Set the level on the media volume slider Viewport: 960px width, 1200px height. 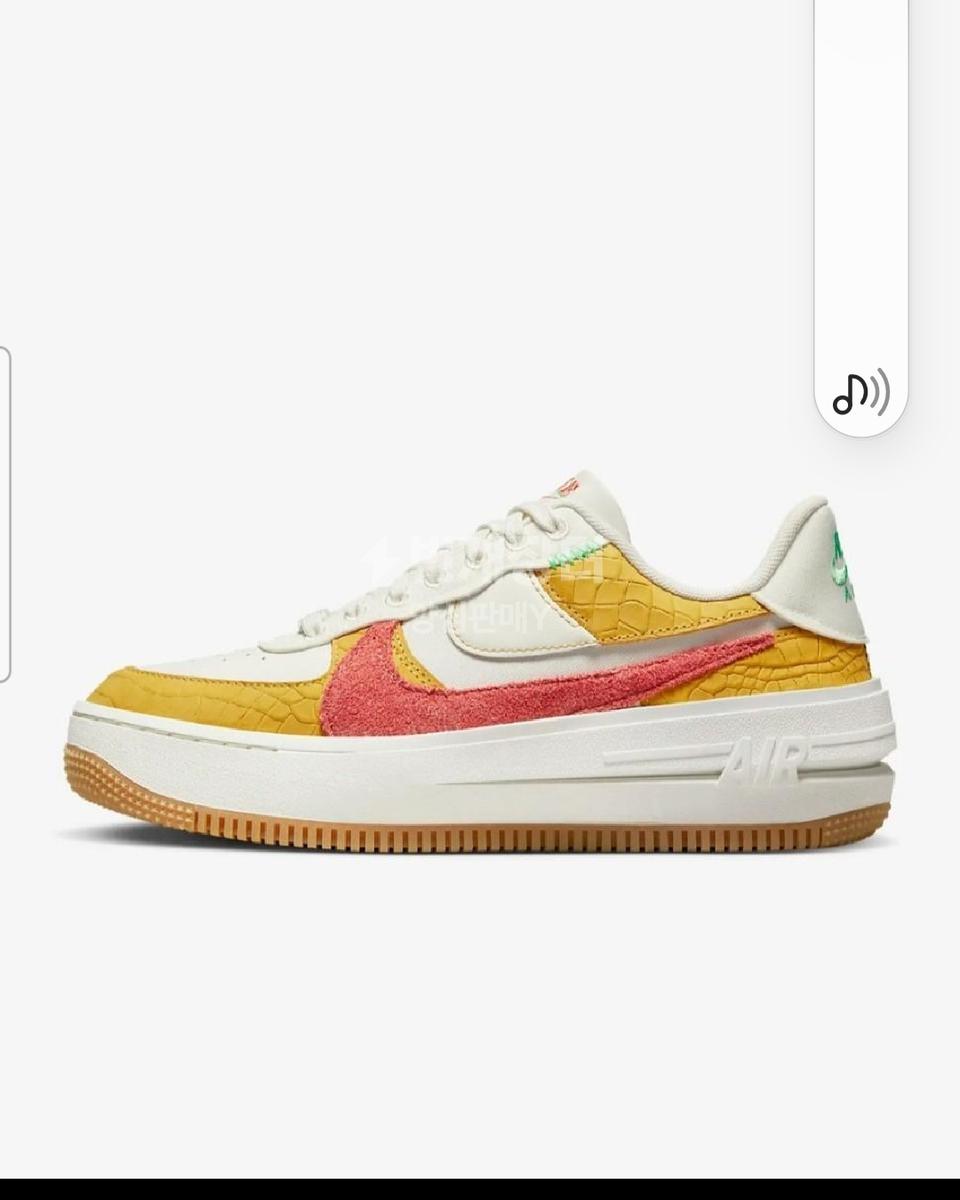(x=860, y=180)
